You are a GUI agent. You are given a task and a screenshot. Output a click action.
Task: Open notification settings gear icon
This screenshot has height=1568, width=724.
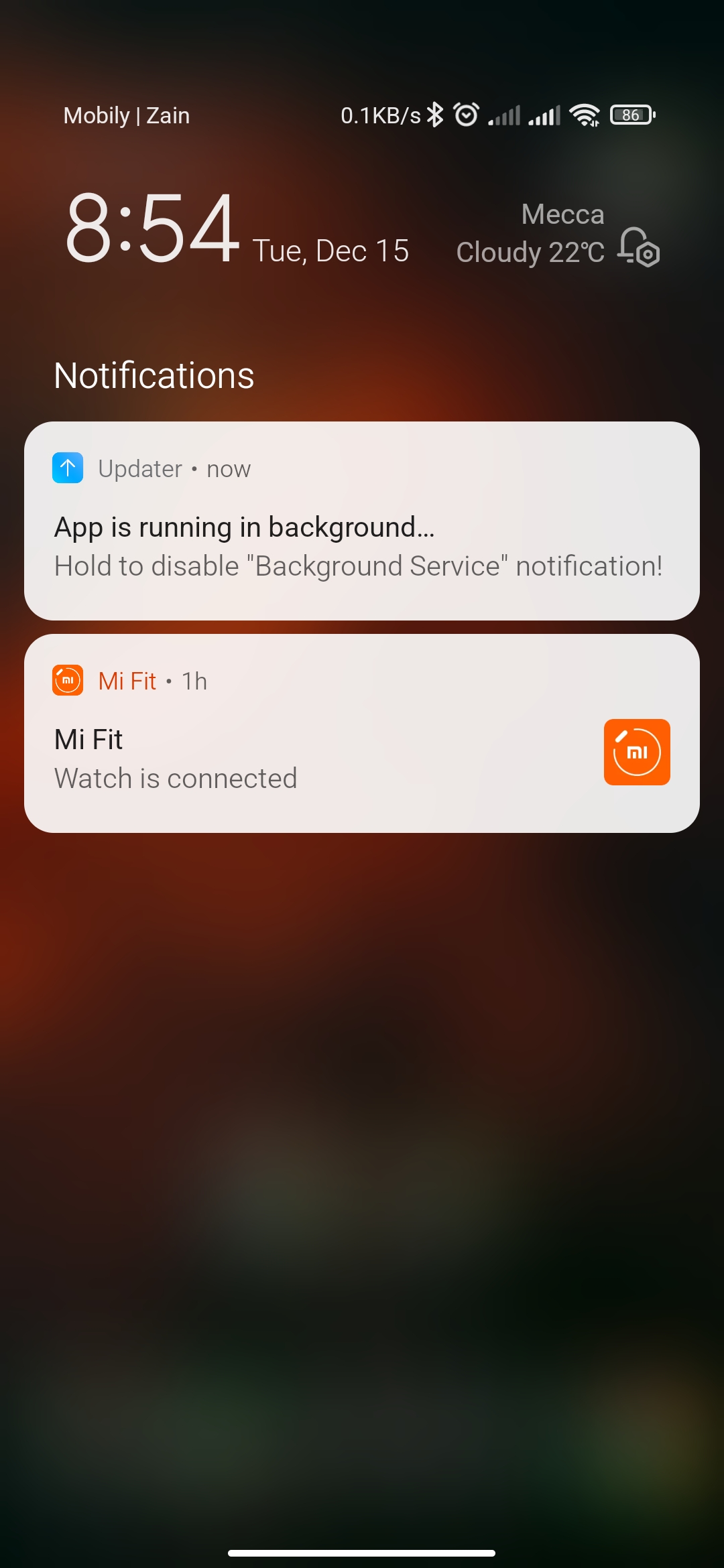coord(639,247)
